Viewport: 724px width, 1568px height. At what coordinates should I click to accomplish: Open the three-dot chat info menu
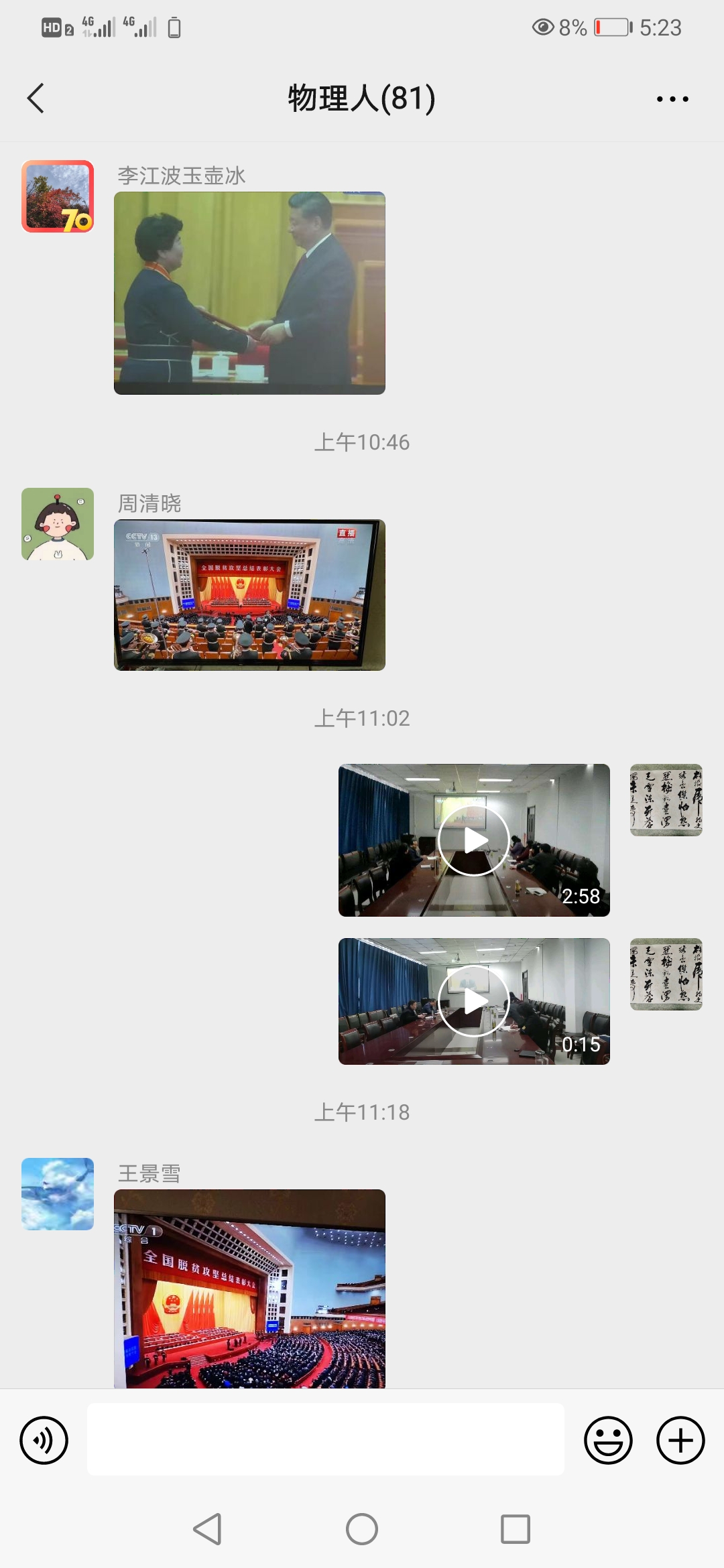672,99
